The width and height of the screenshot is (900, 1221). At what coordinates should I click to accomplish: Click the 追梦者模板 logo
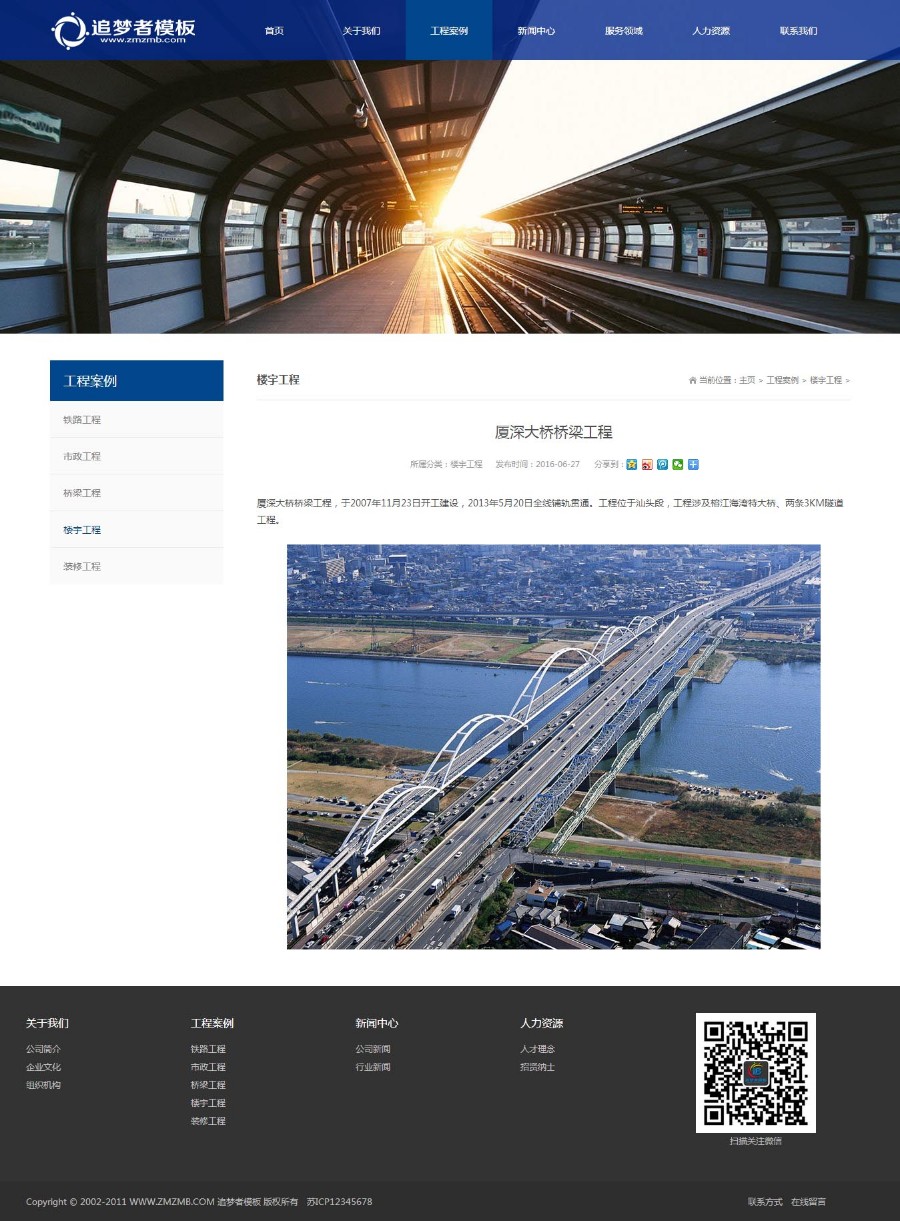130,30
